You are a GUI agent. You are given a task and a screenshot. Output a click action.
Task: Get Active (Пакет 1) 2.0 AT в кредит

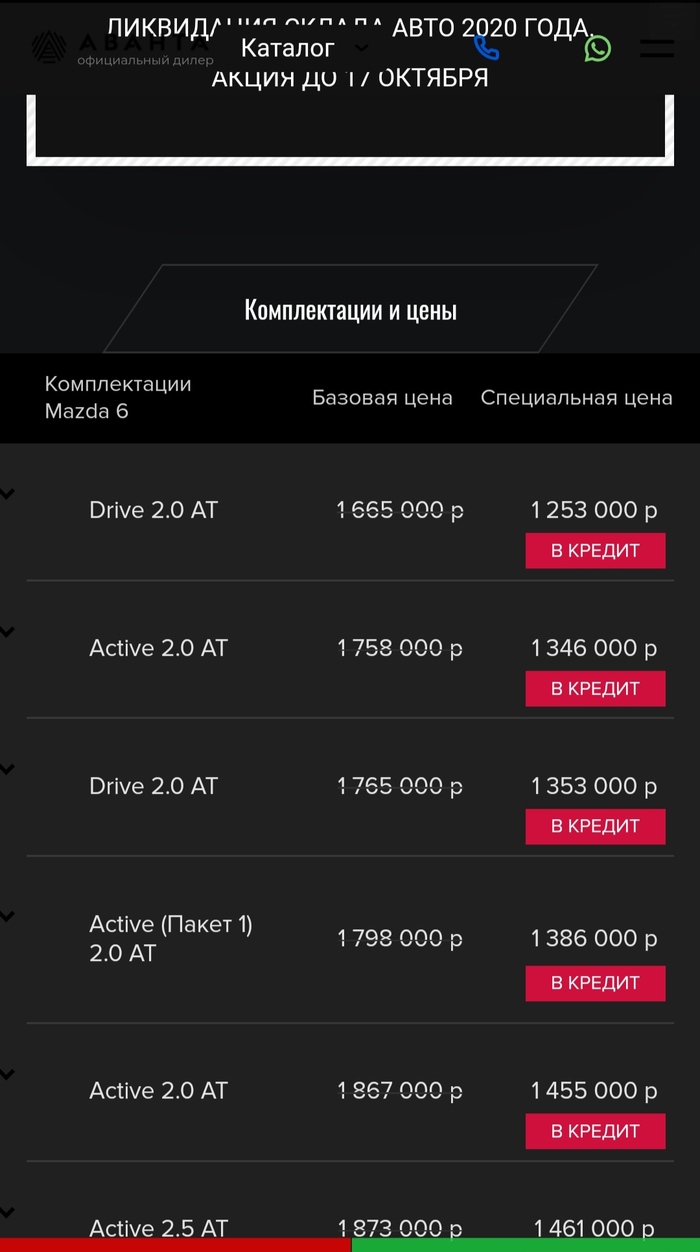[595, 983]
